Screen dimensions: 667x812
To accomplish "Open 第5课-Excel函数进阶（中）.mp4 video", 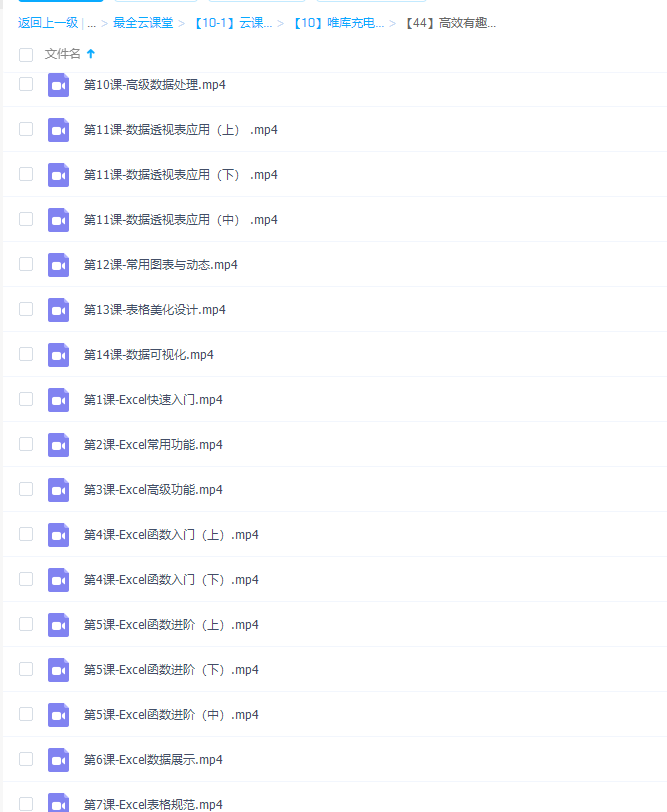I will coord(171,715).
